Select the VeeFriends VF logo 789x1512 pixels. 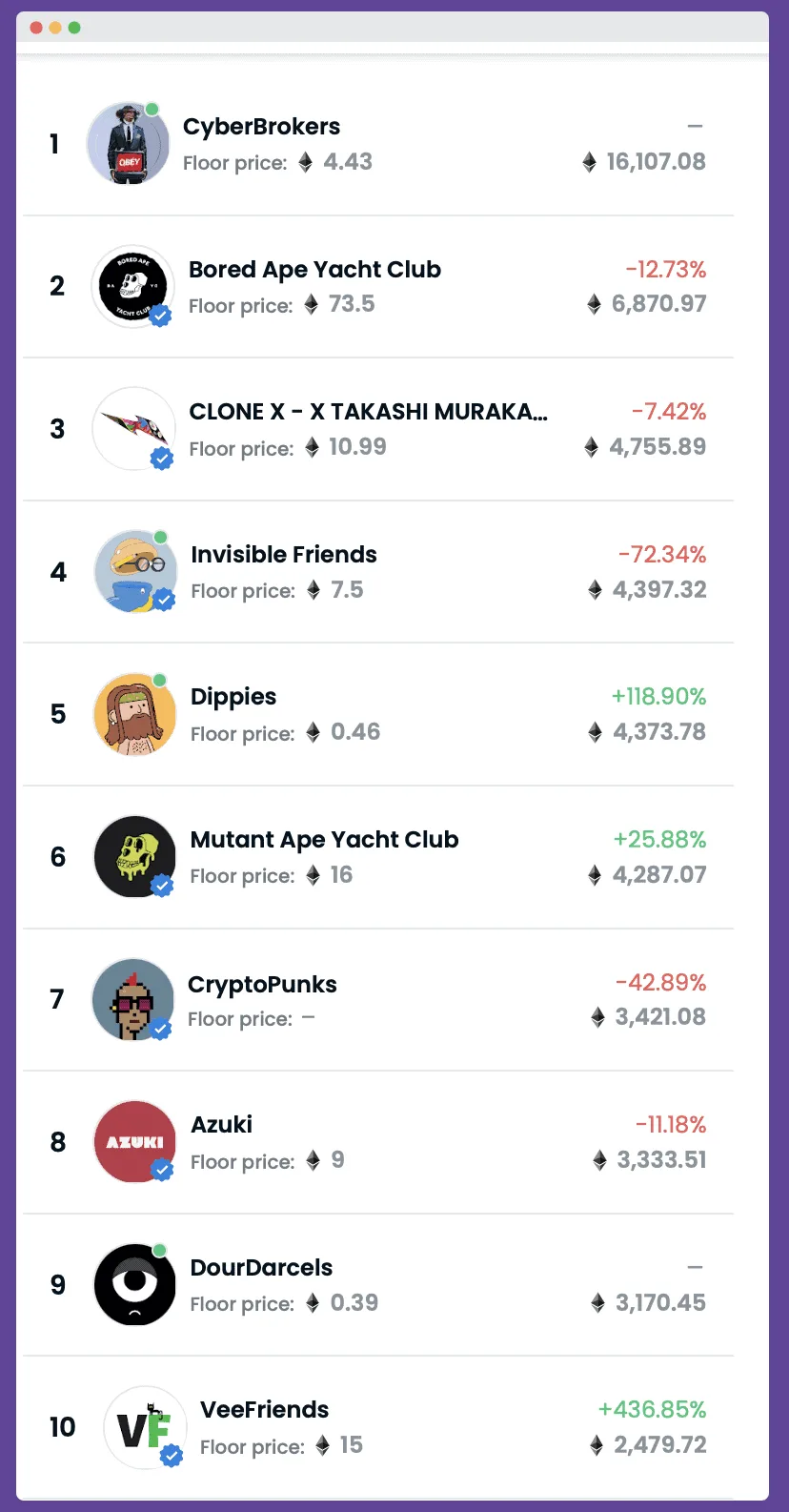145,1427
